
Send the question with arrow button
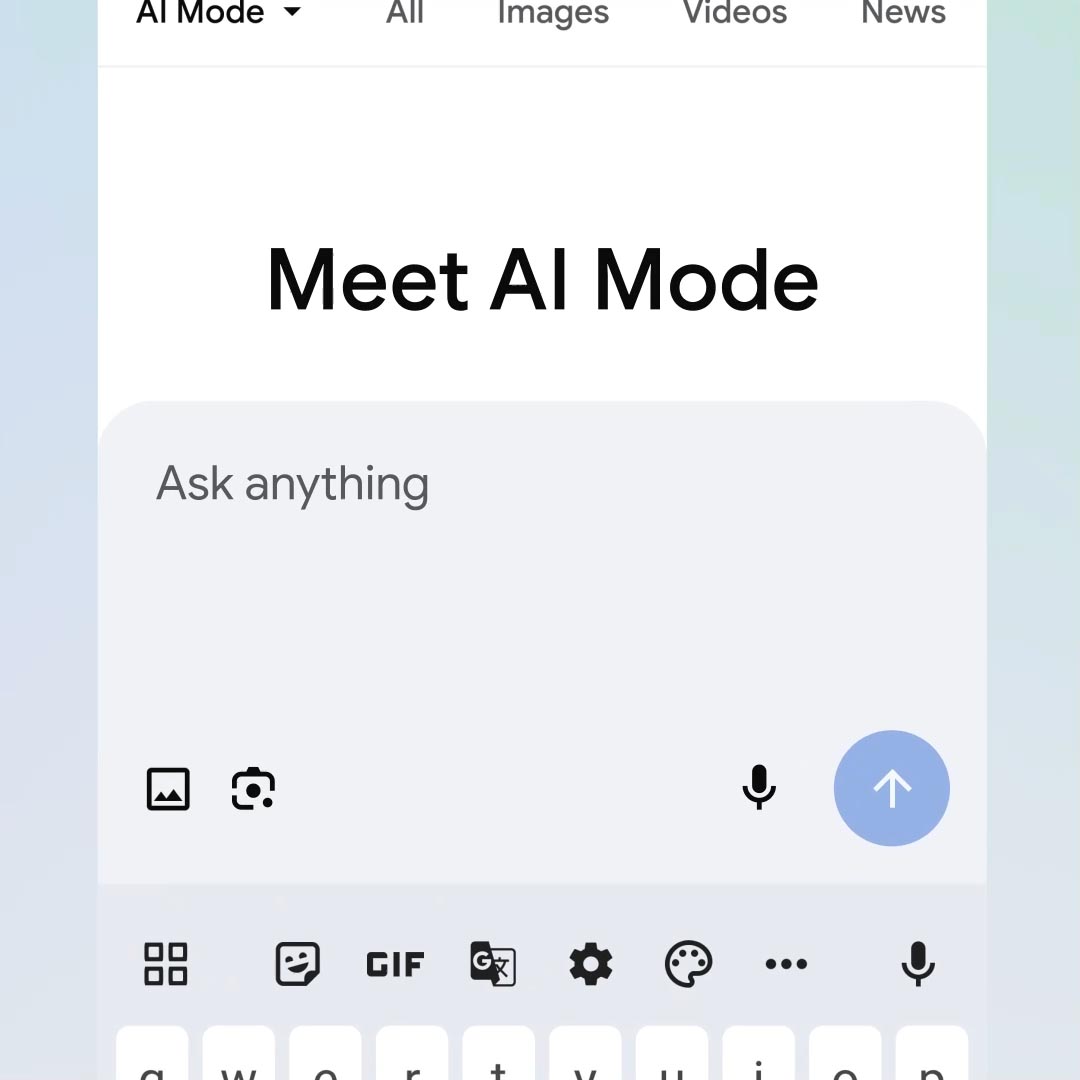point(891,788)
